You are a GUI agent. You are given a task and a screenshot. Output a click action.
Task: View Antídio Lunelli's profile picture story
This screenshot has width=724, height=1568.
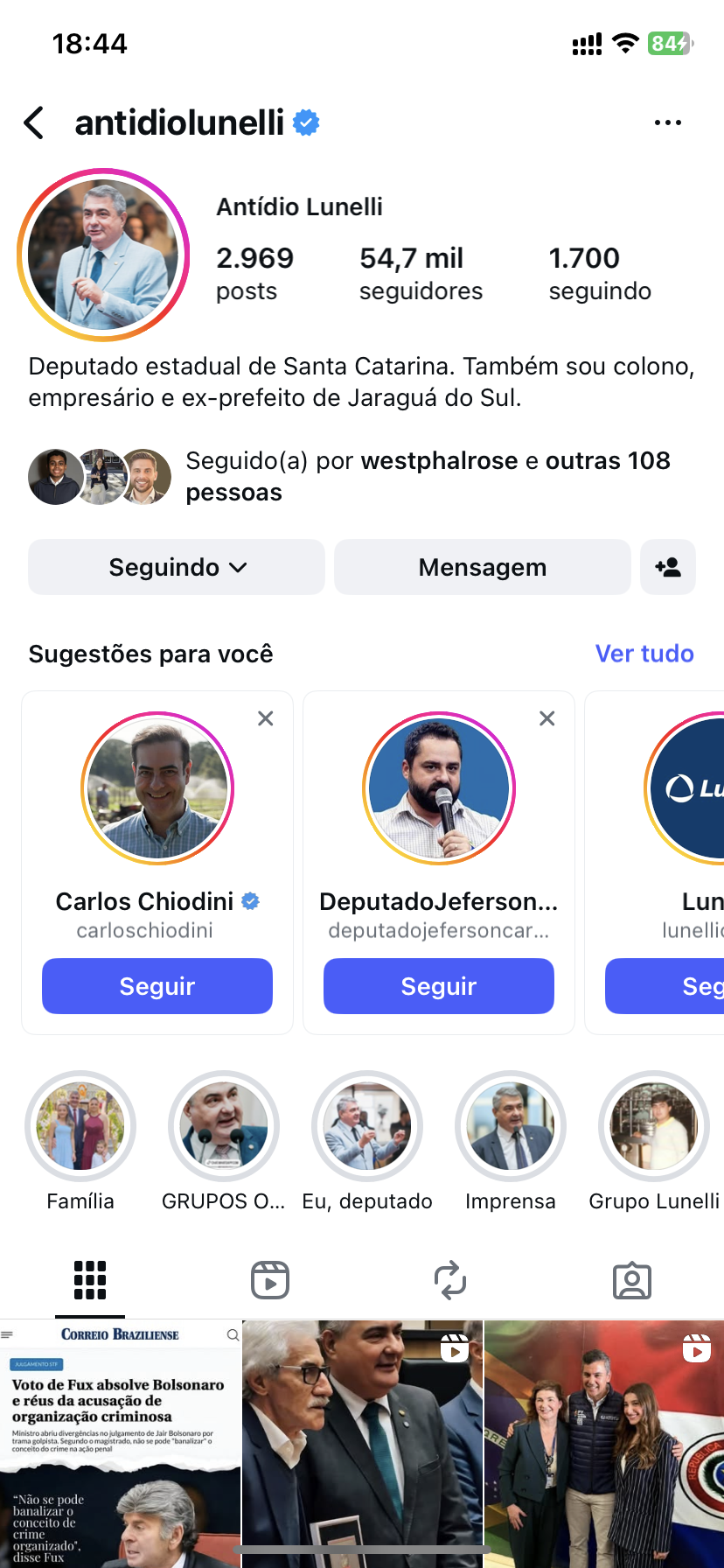point(103,255)
